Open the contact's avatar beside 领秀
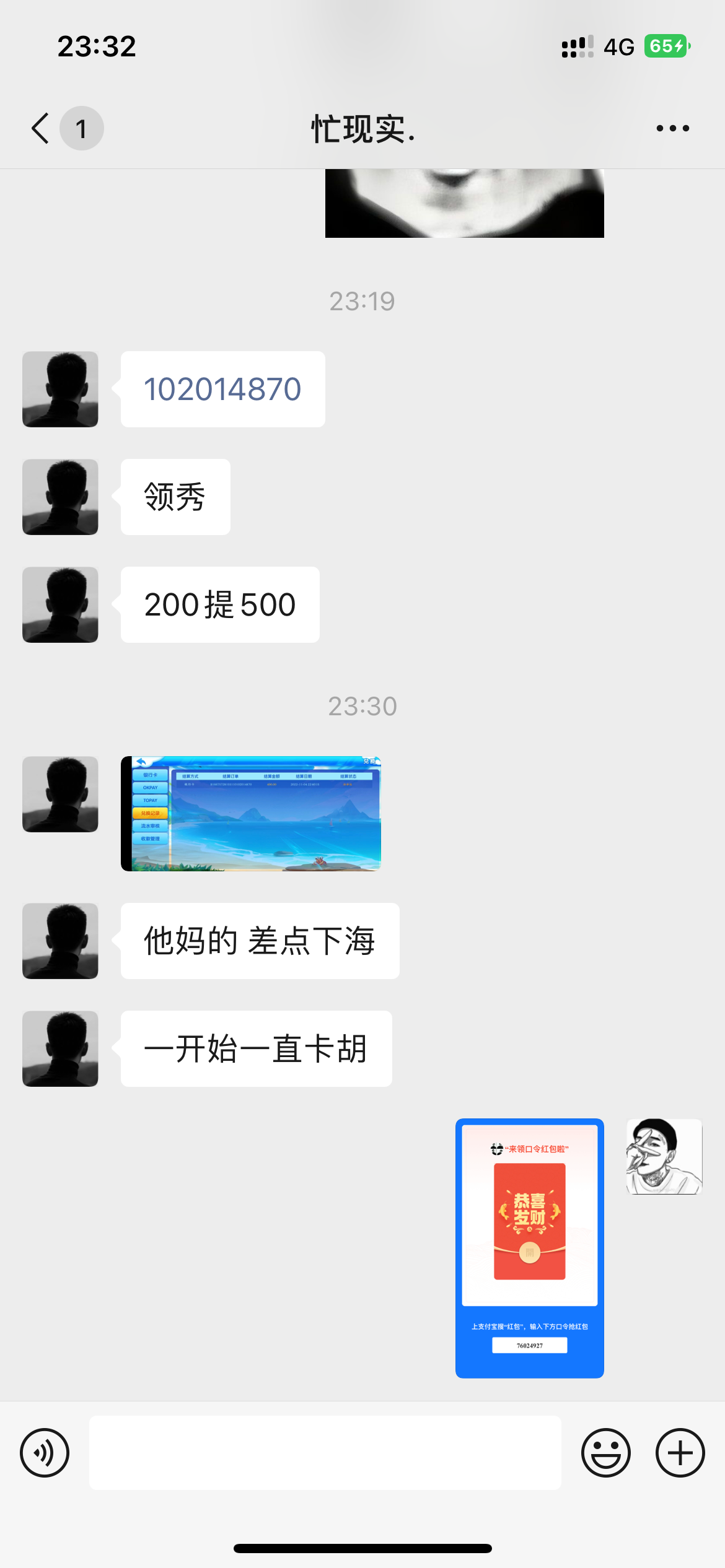Viewport: 725px width, 1568px height. point(60,497)
